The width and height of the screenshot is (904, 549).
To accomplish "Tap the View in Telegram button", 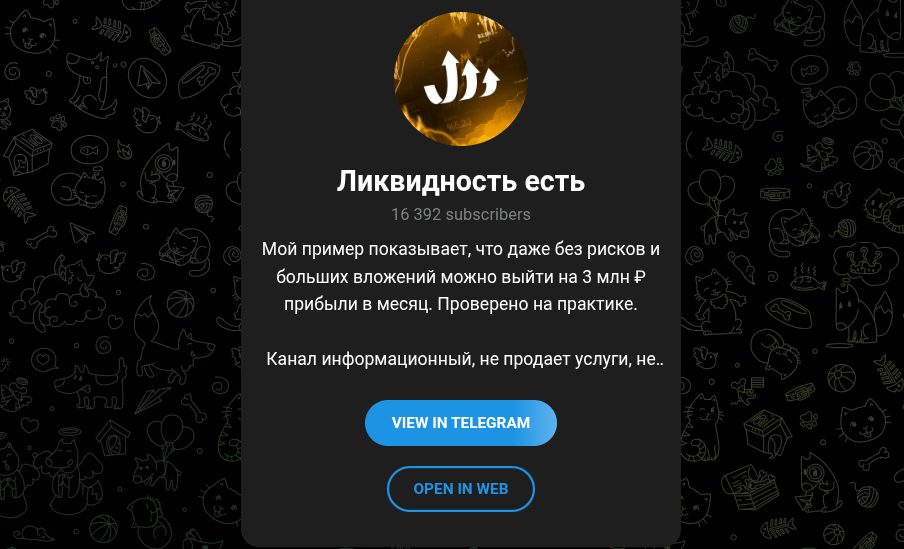I will coord(460,423).
